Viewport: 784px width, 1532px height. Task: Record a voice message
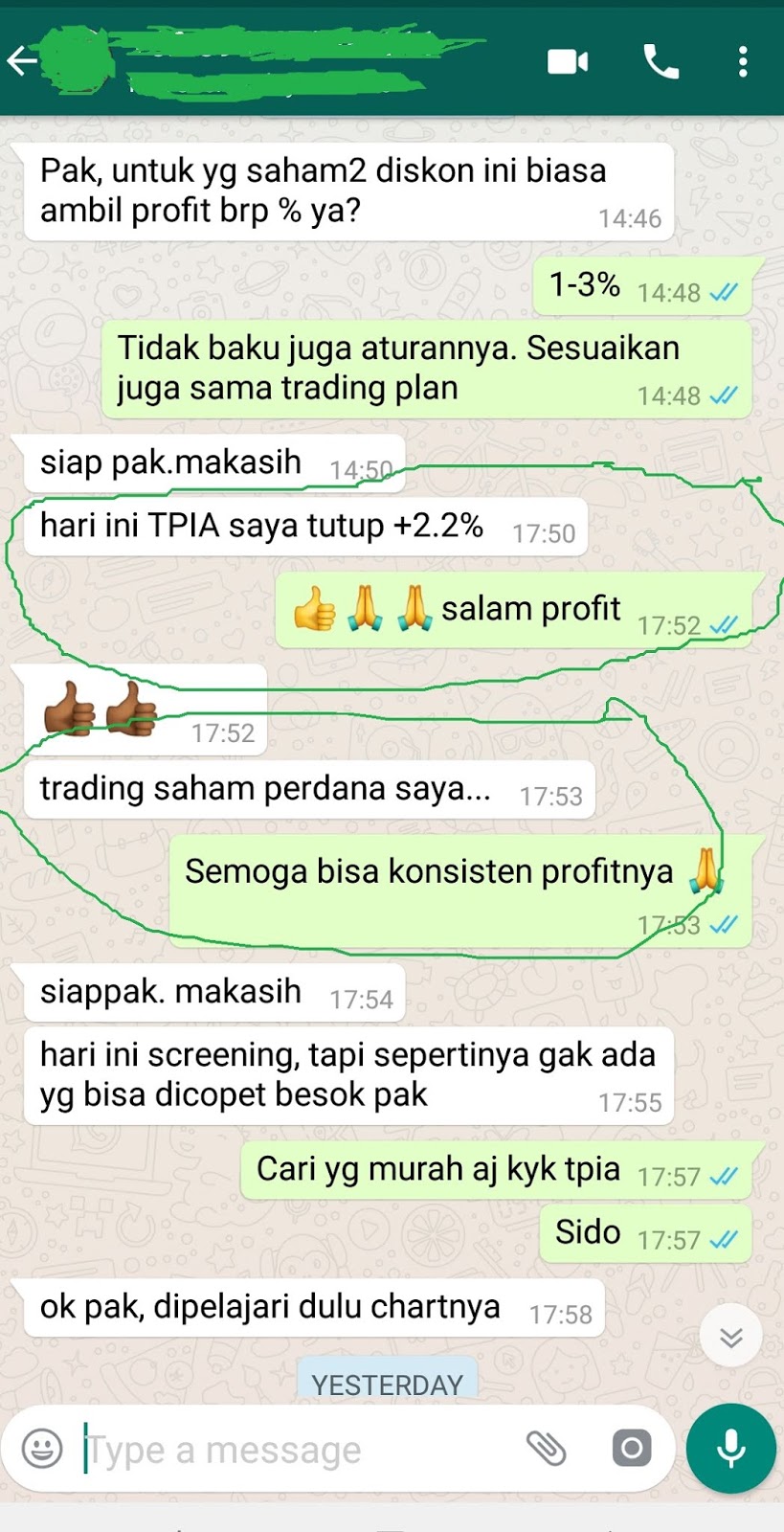731,1449
